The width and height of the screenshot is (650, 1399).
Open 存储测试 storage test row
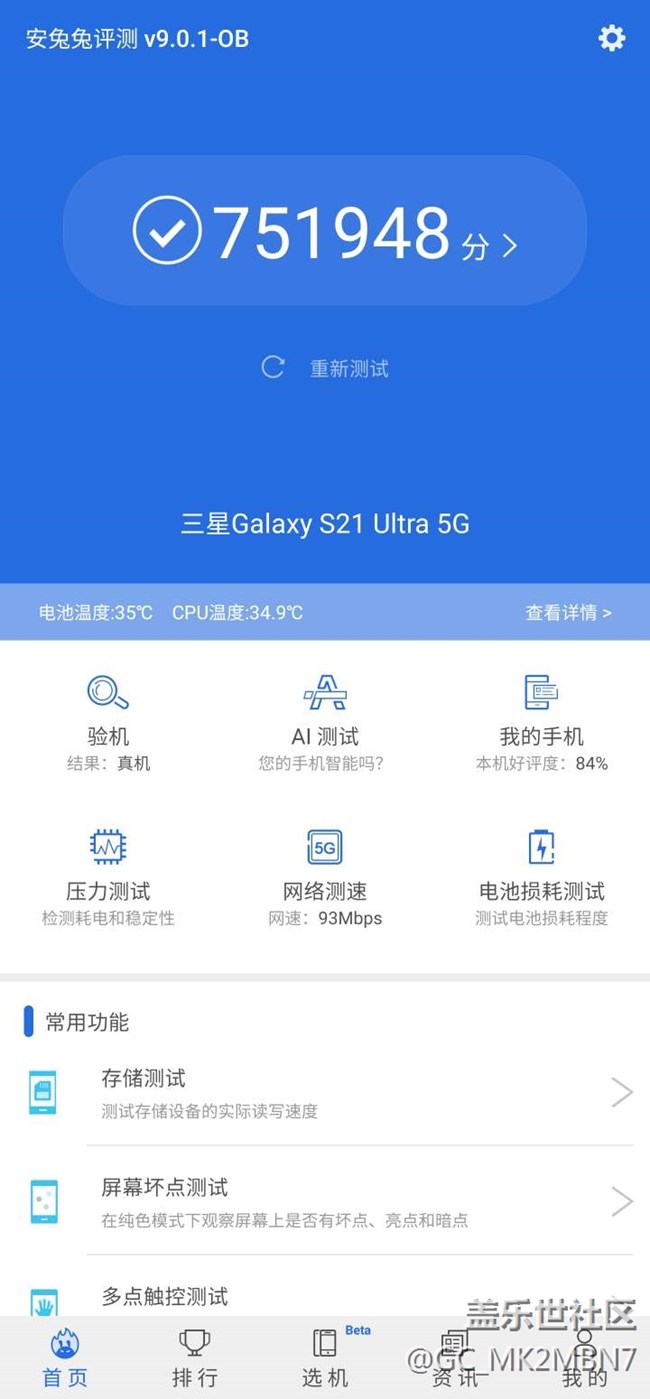click(x=325, y=1092)
